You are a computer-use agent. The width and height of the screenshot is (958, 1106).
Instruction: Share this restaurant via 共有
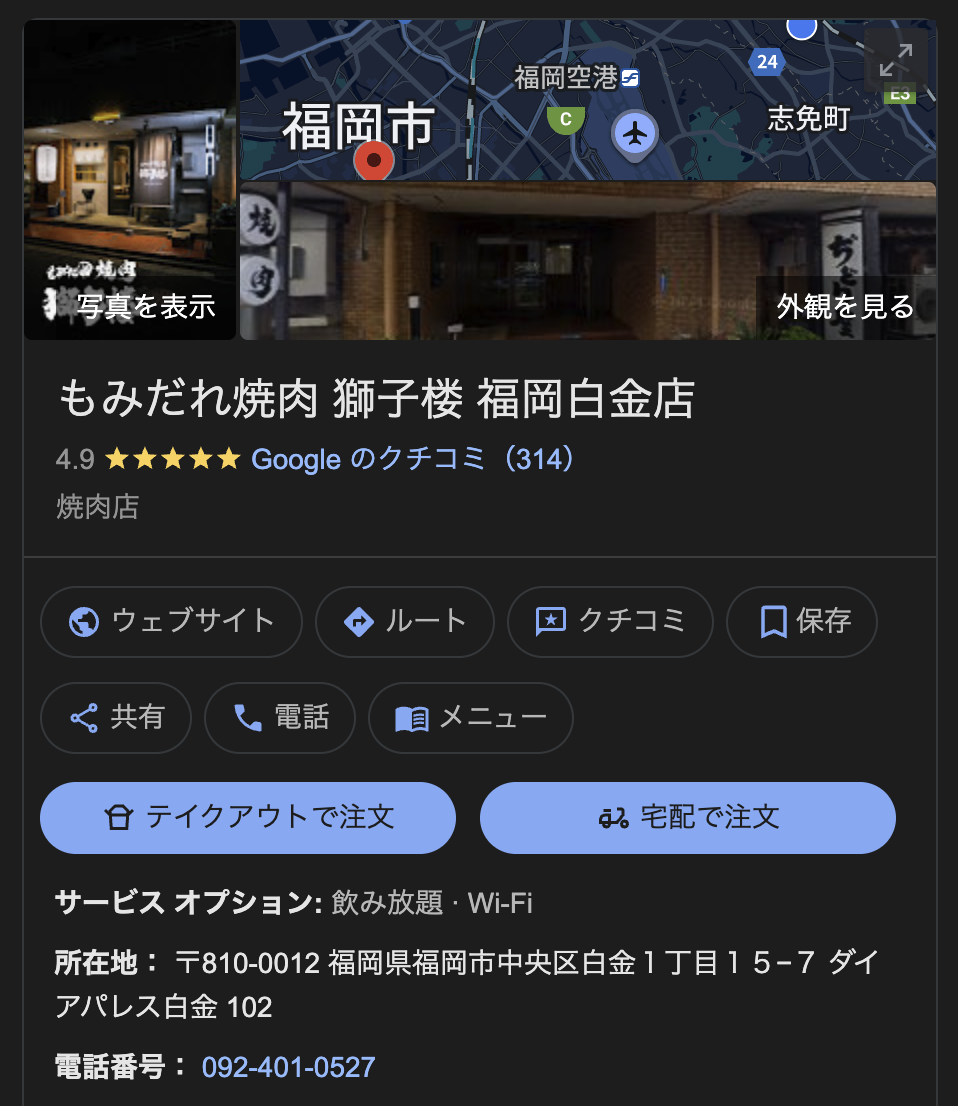[116, 717]
